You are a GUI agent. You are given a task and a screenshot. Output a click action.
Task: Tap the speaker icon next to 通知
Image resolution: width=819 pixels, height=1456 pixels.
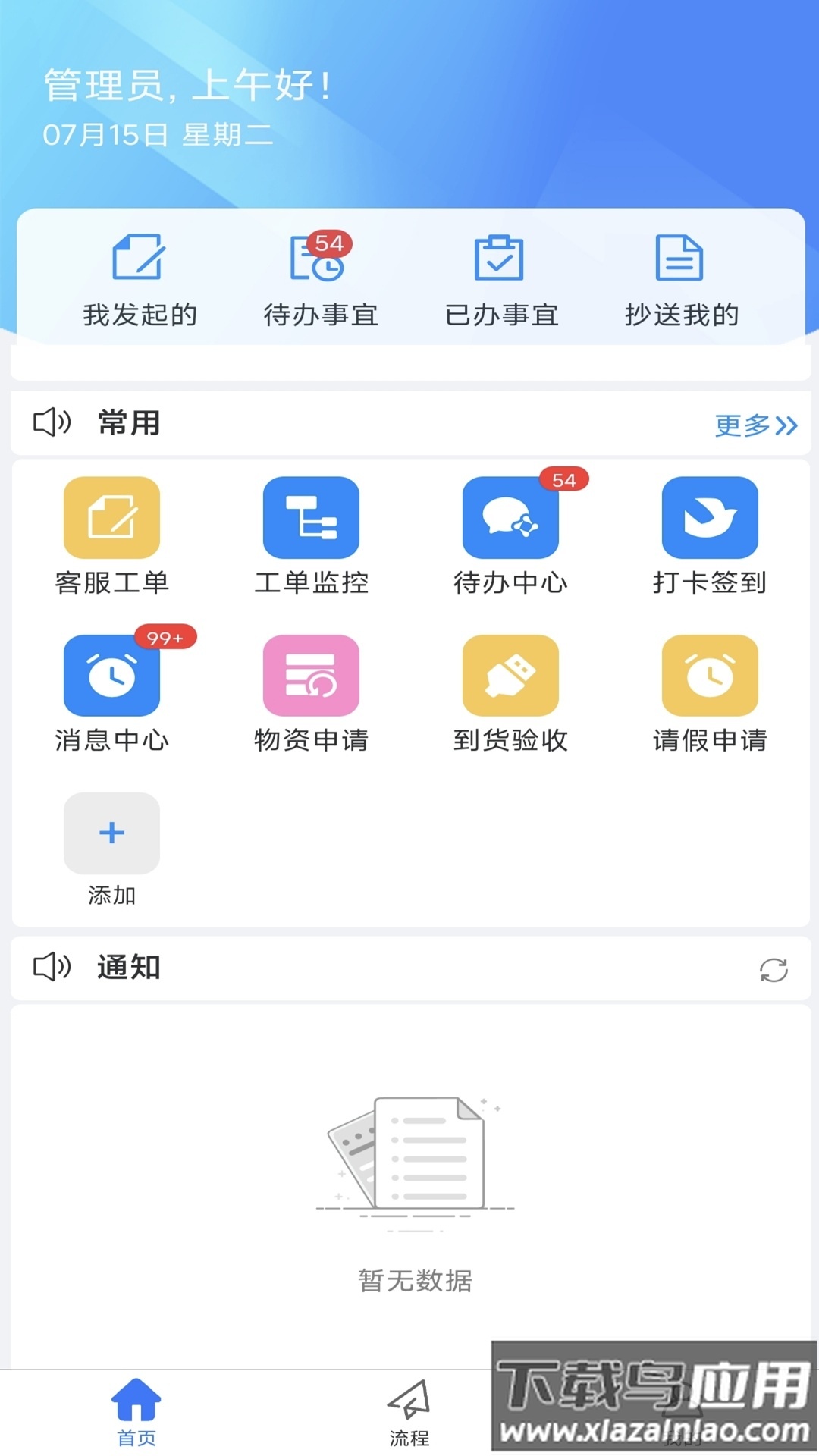tap(54, 968)
